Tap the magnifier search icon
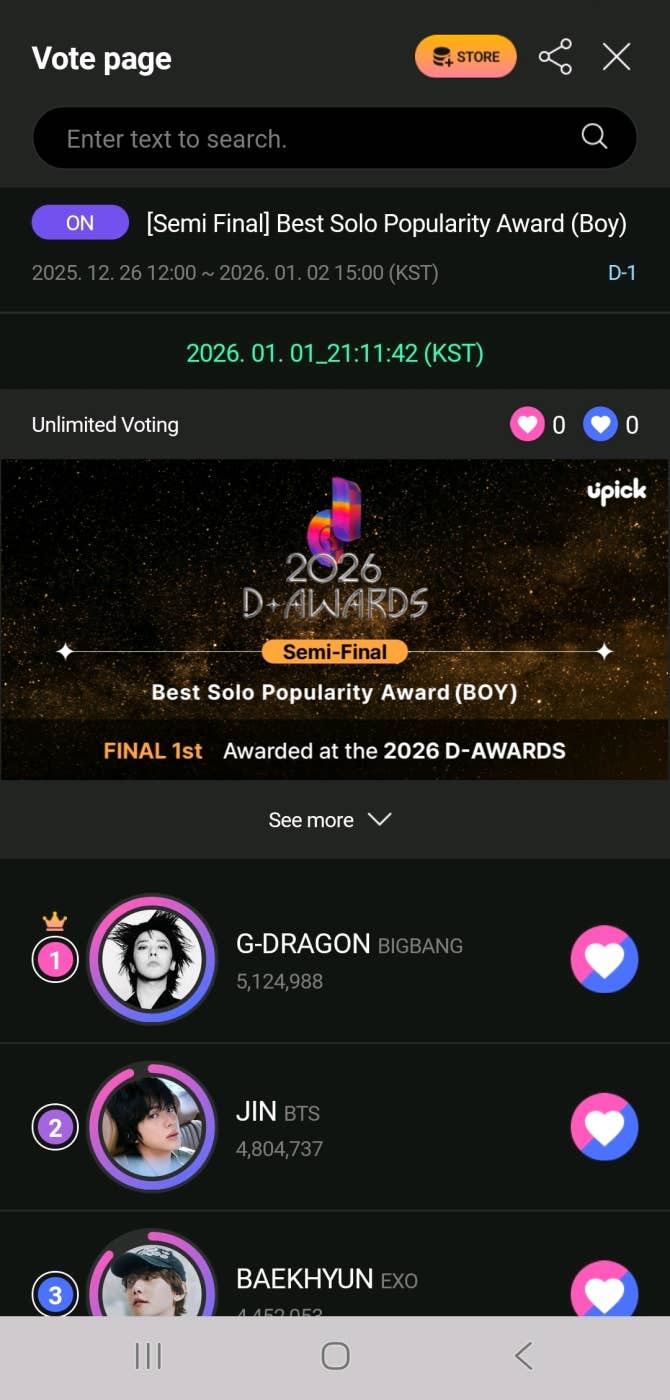The image size is (670, 1400). click(594, 137)
